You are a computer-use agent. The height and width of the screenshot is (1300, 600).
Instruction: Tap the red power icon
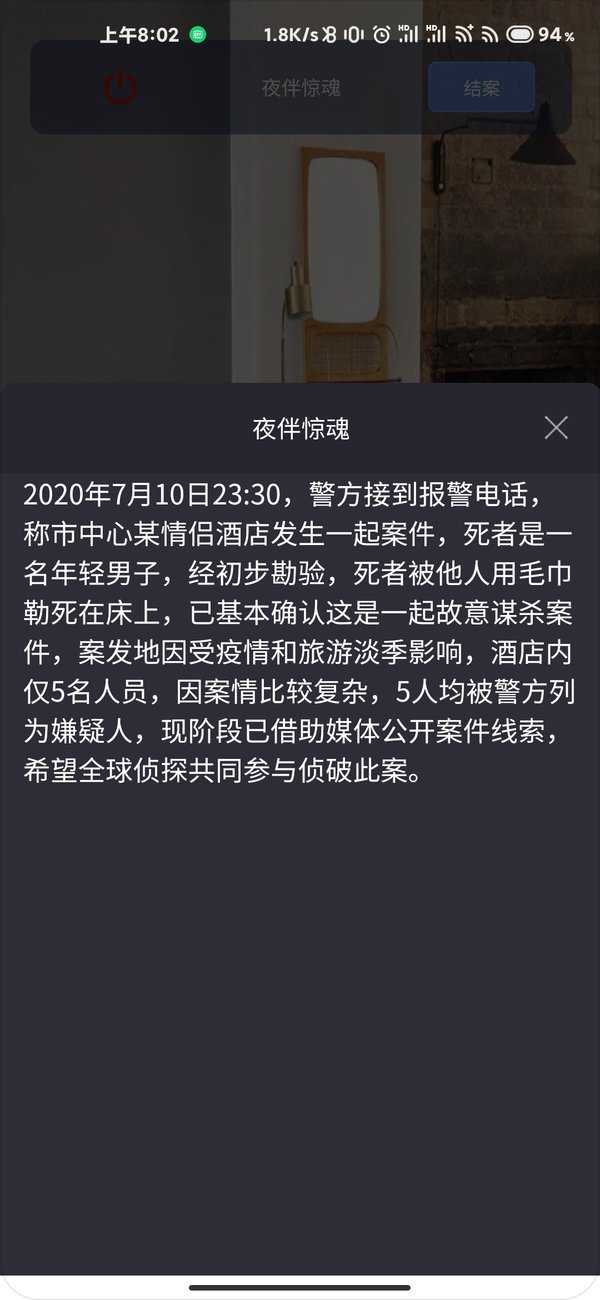(x=120, y=88)
